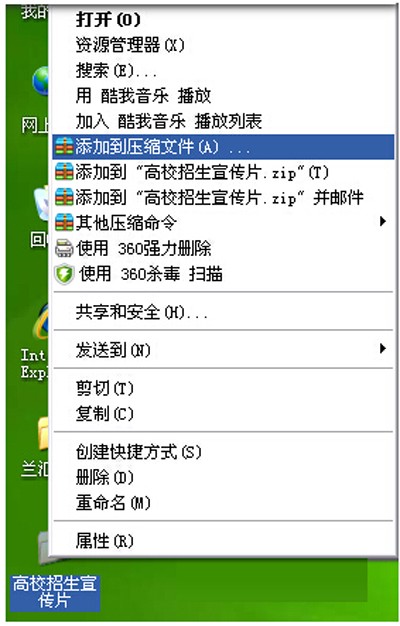Select 重命名(M)

pos(223,503)
